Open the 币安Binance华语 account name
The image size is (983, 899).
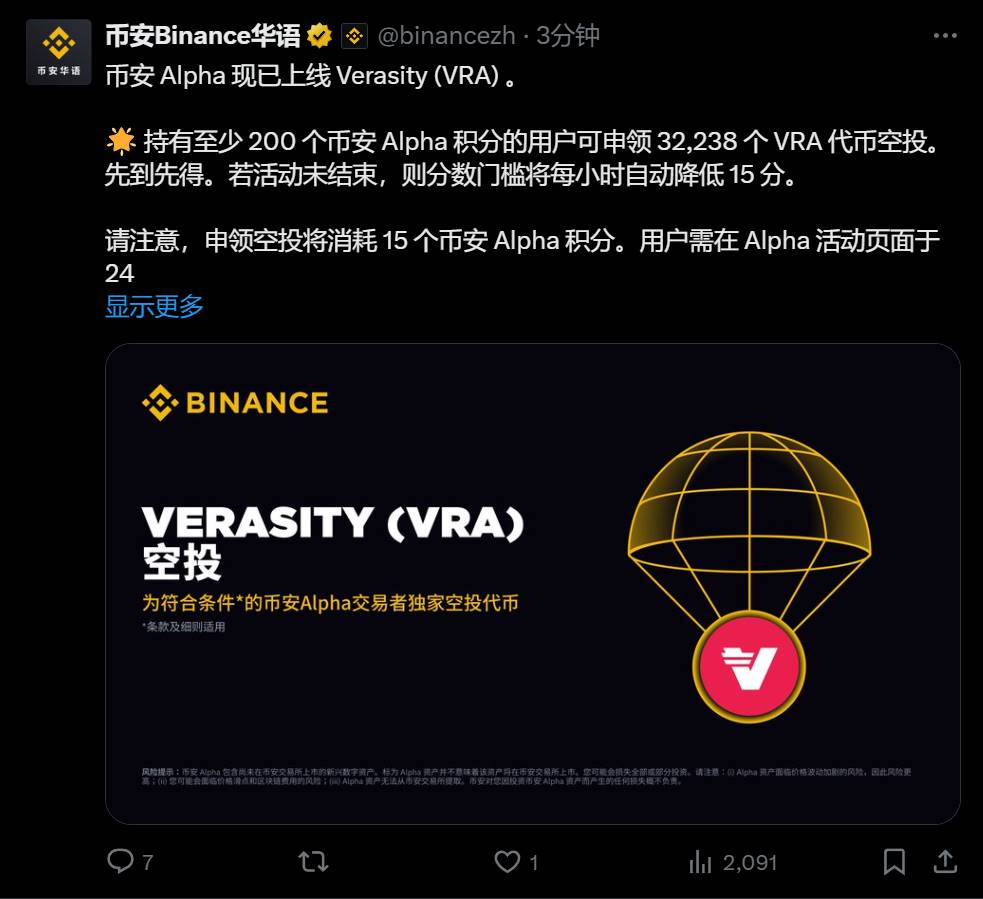[x=203, y=36]
